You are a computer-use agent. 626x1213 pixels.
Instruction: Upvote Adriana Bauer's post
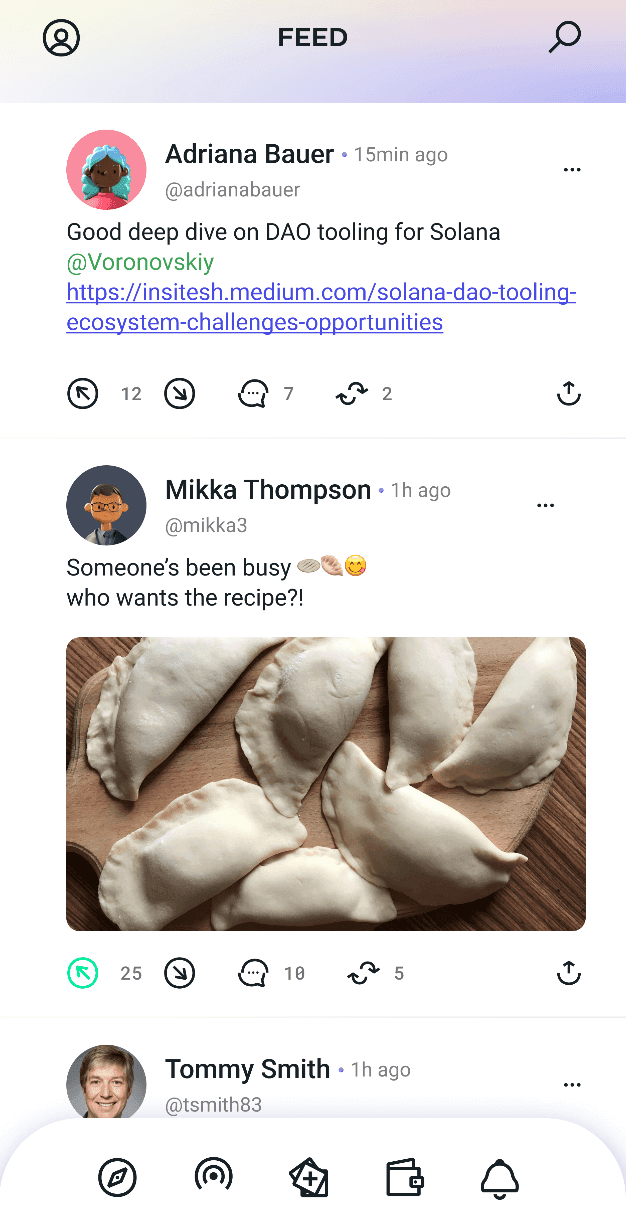click(x=83, y=394)
